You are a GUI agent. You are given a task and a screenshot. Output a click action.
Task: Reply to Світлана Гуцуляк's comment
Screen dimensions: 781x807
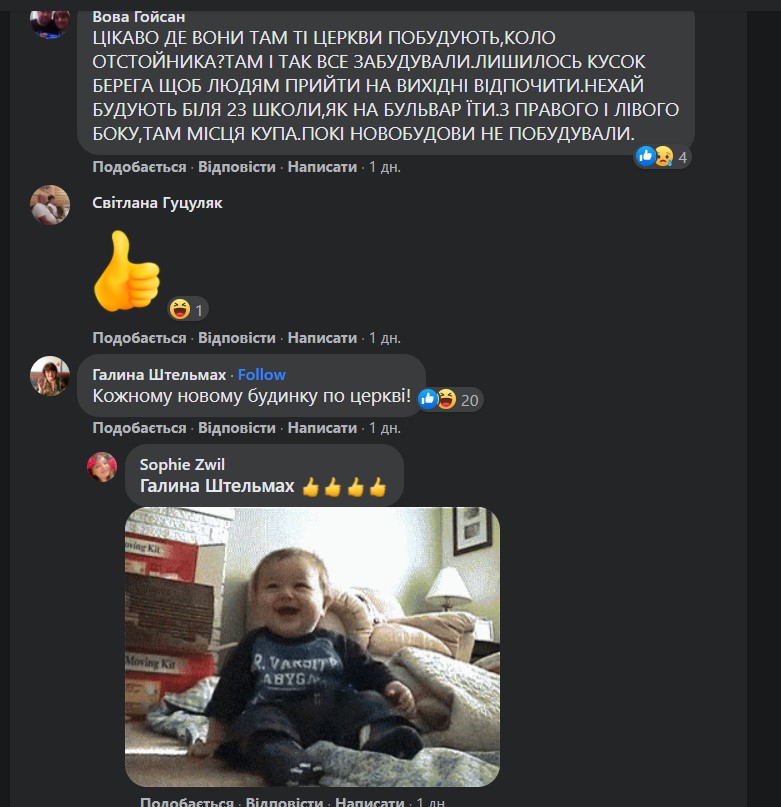[x=236, y=338]
